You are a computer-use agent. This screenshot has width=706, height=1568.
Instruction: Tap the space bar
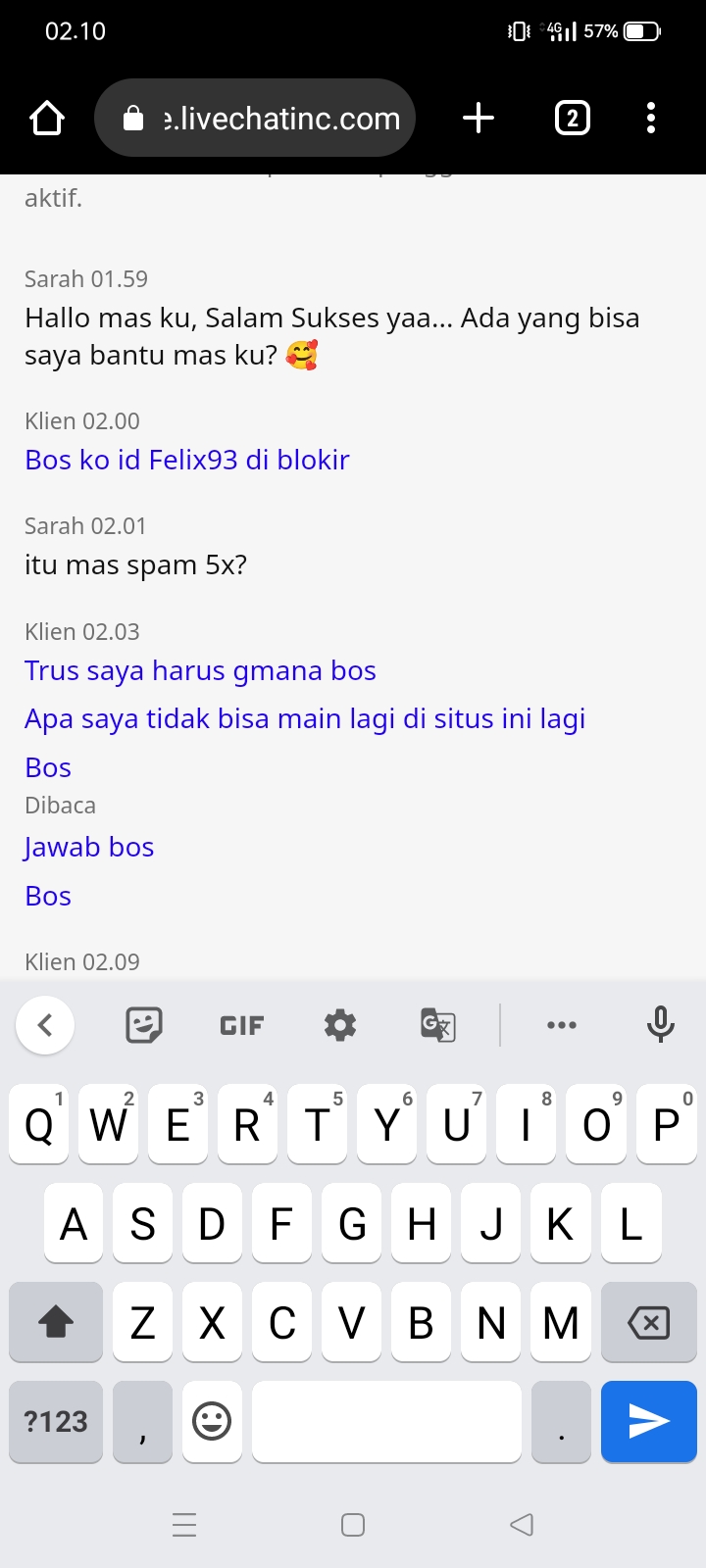[386, 1421]
